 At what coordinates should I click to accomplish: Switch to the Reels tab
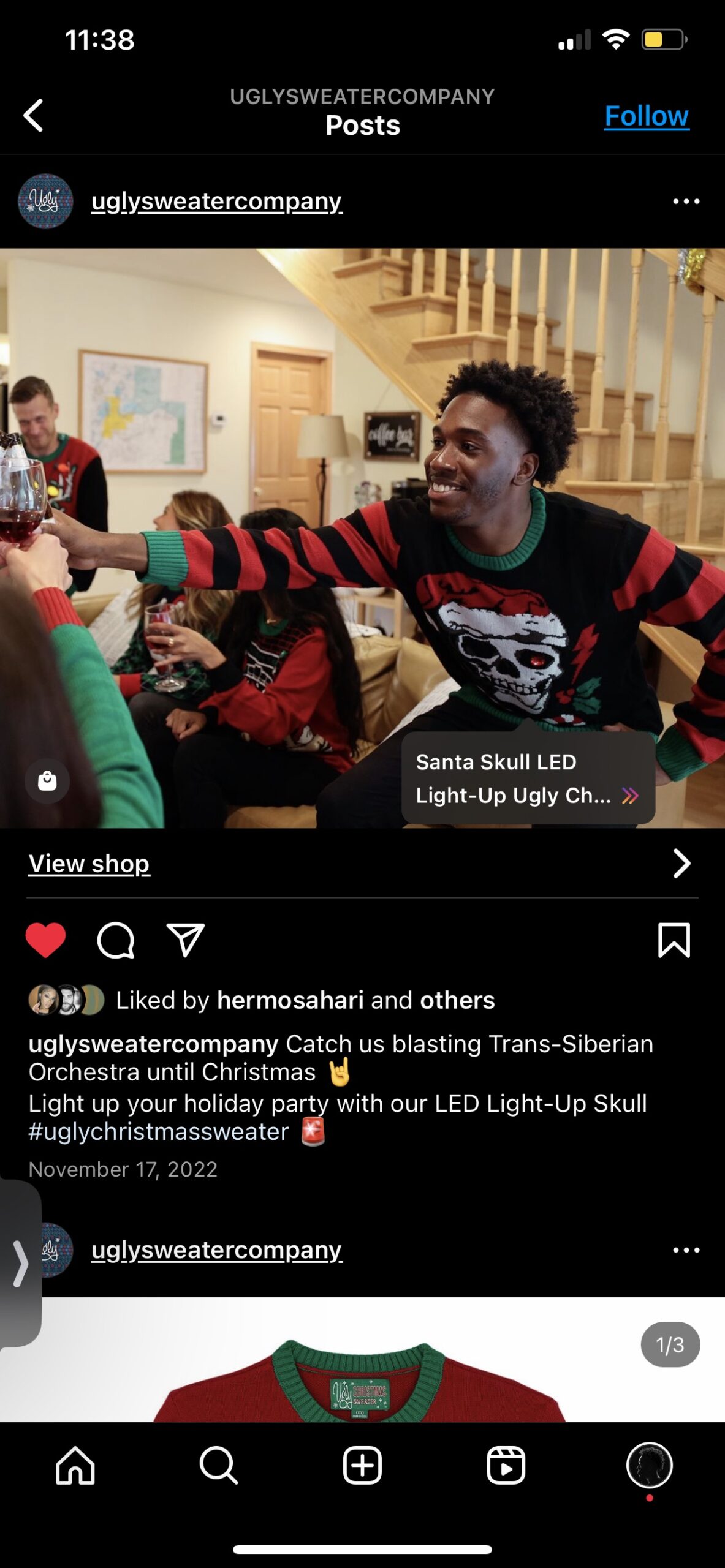[x=506, y=1466]
